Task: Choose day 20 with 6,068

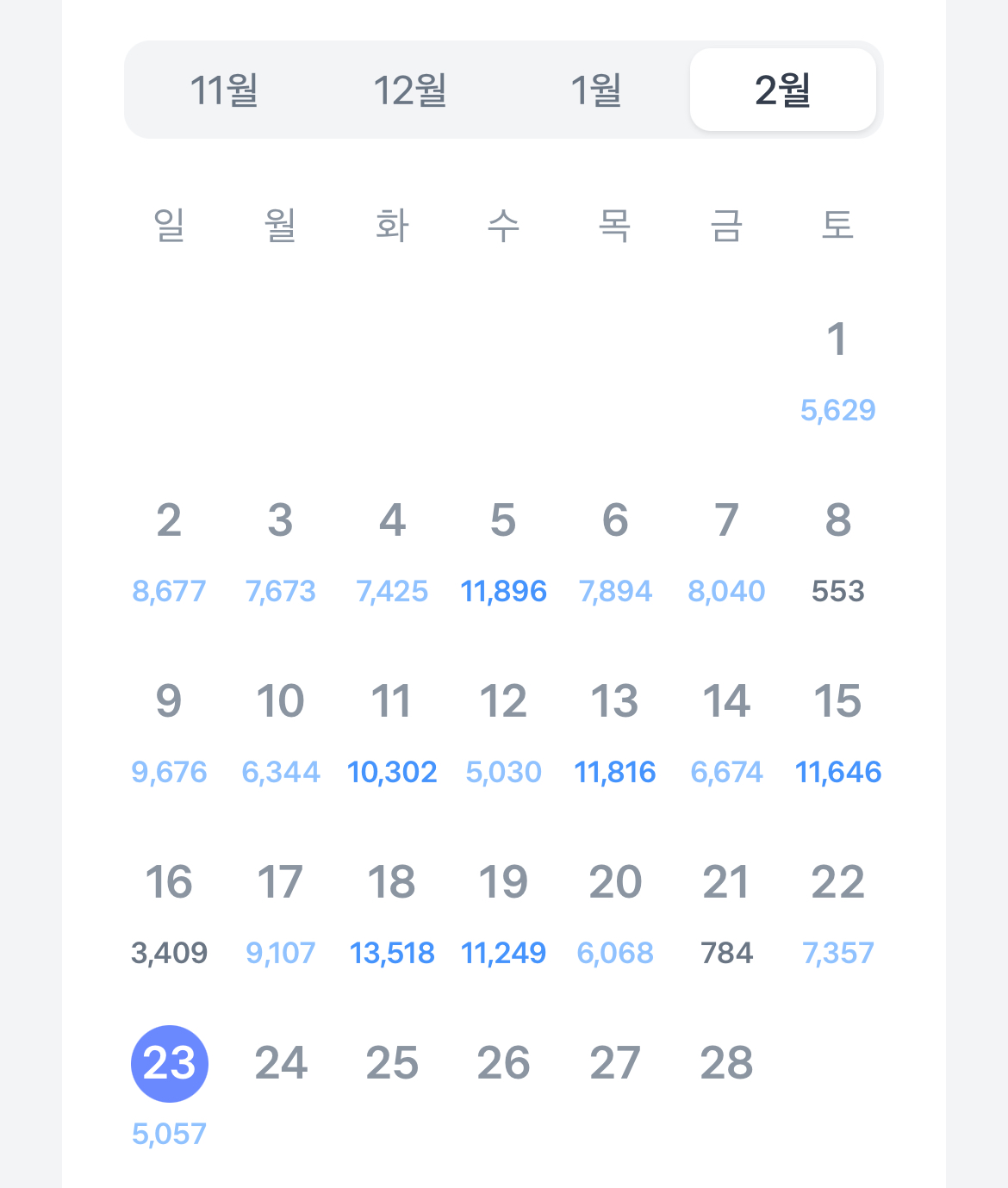Action: (615, 913)
